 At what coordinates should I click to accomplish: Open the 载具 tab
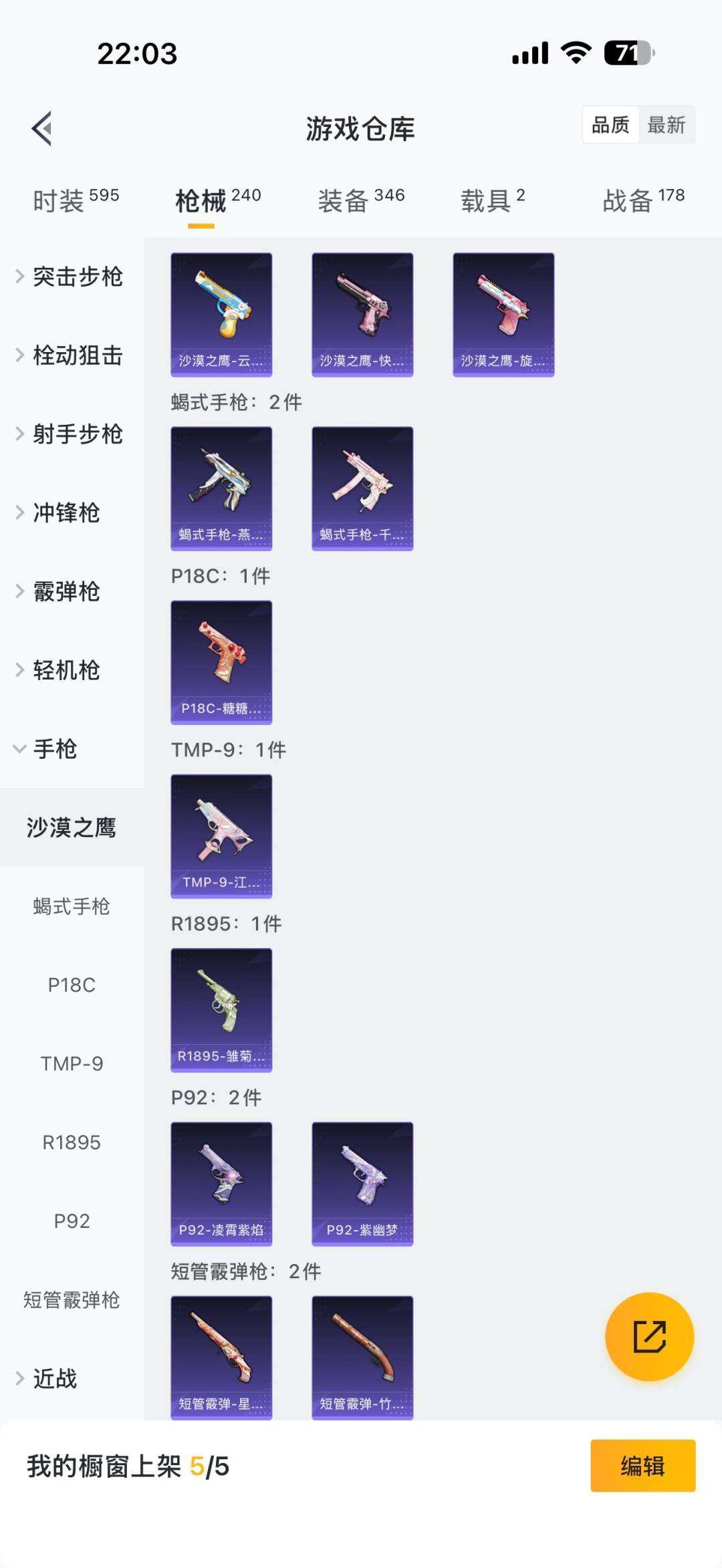tap(493, 200)
